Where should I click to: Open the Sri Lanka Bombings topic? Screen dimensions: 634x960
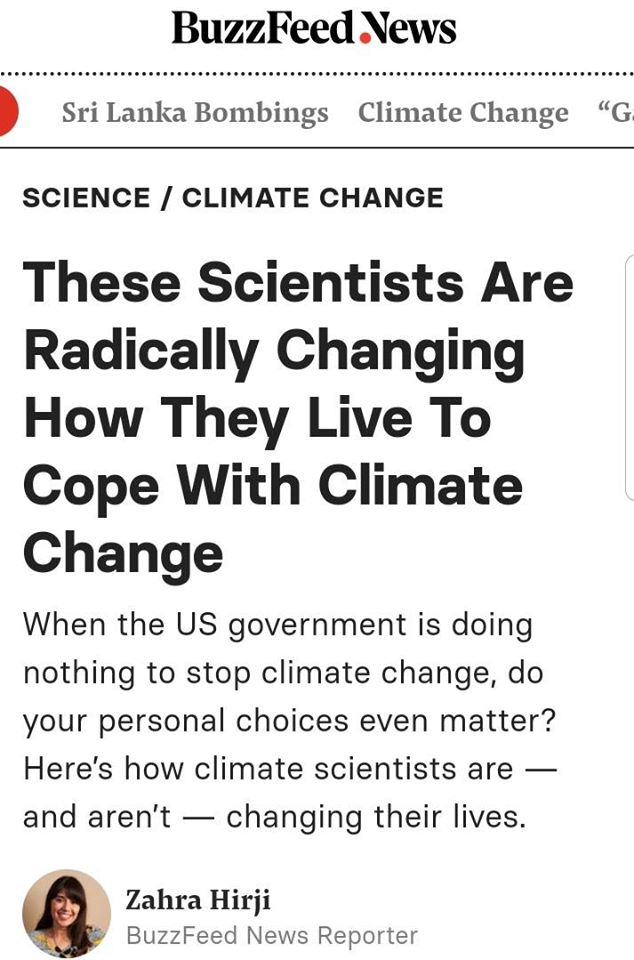[194, 113]
